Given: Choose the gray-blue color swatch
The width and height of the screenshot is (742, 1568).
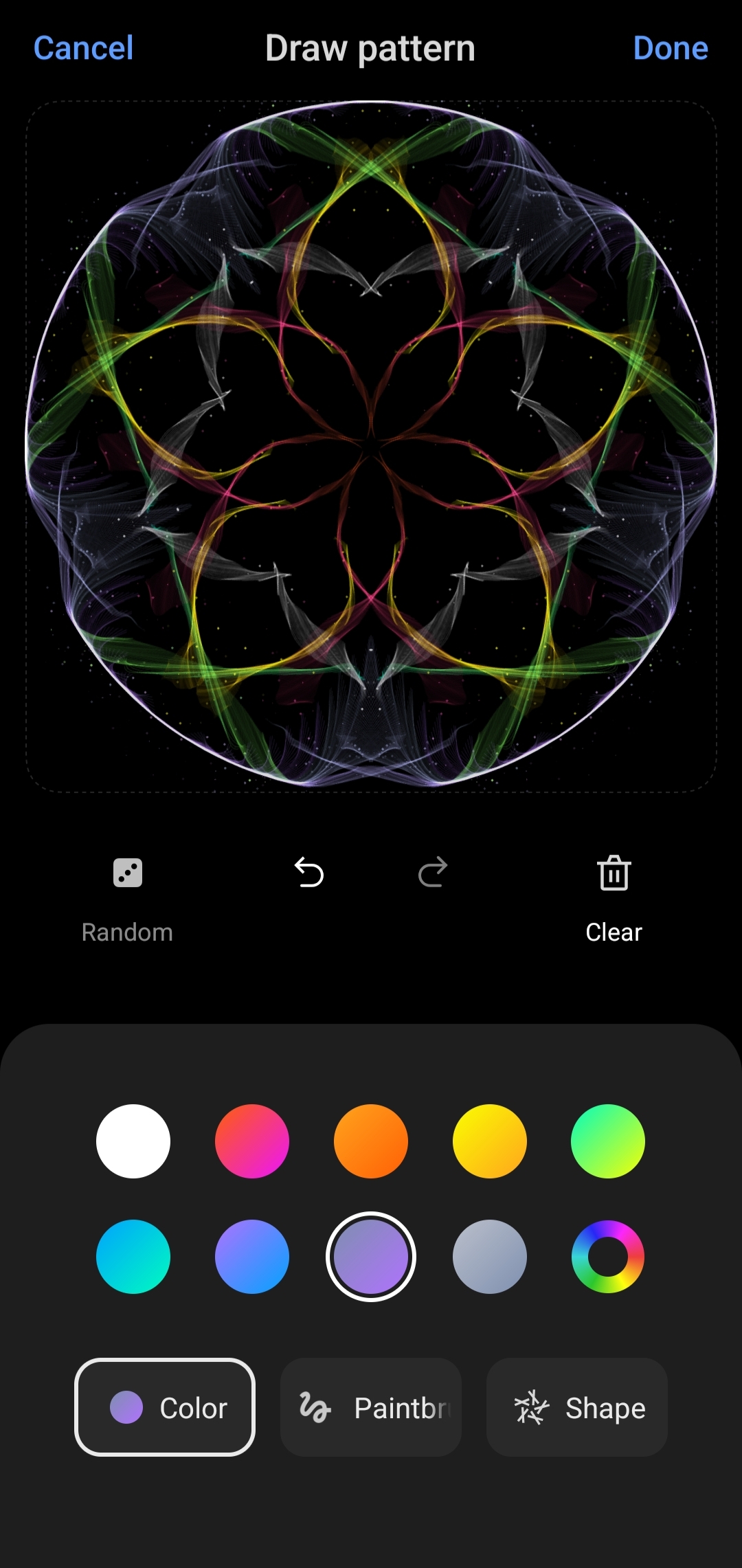Looking at the screenshot, I should click(x=490, y=1257).
